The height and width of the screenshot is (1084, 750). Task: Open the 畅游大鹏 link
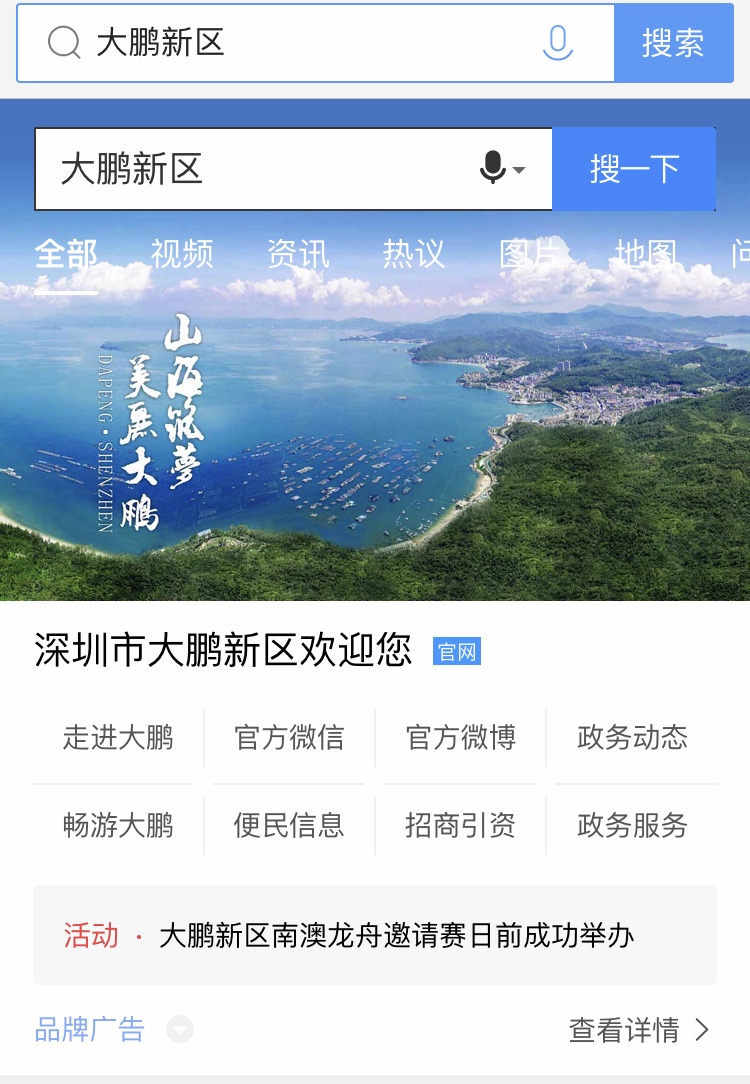pos(118,825)
